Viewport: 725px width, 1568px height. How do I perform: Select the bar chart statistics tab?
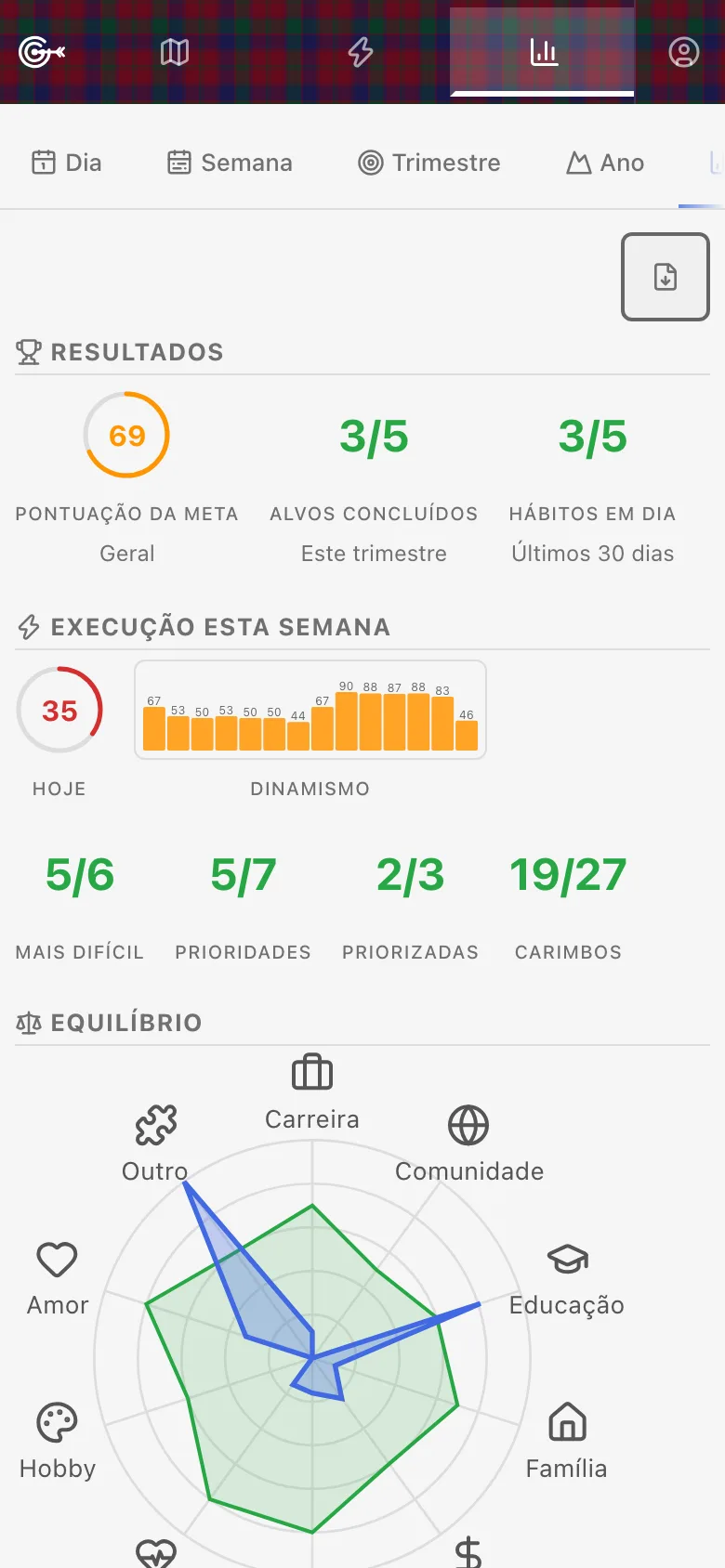pos(543,52)
